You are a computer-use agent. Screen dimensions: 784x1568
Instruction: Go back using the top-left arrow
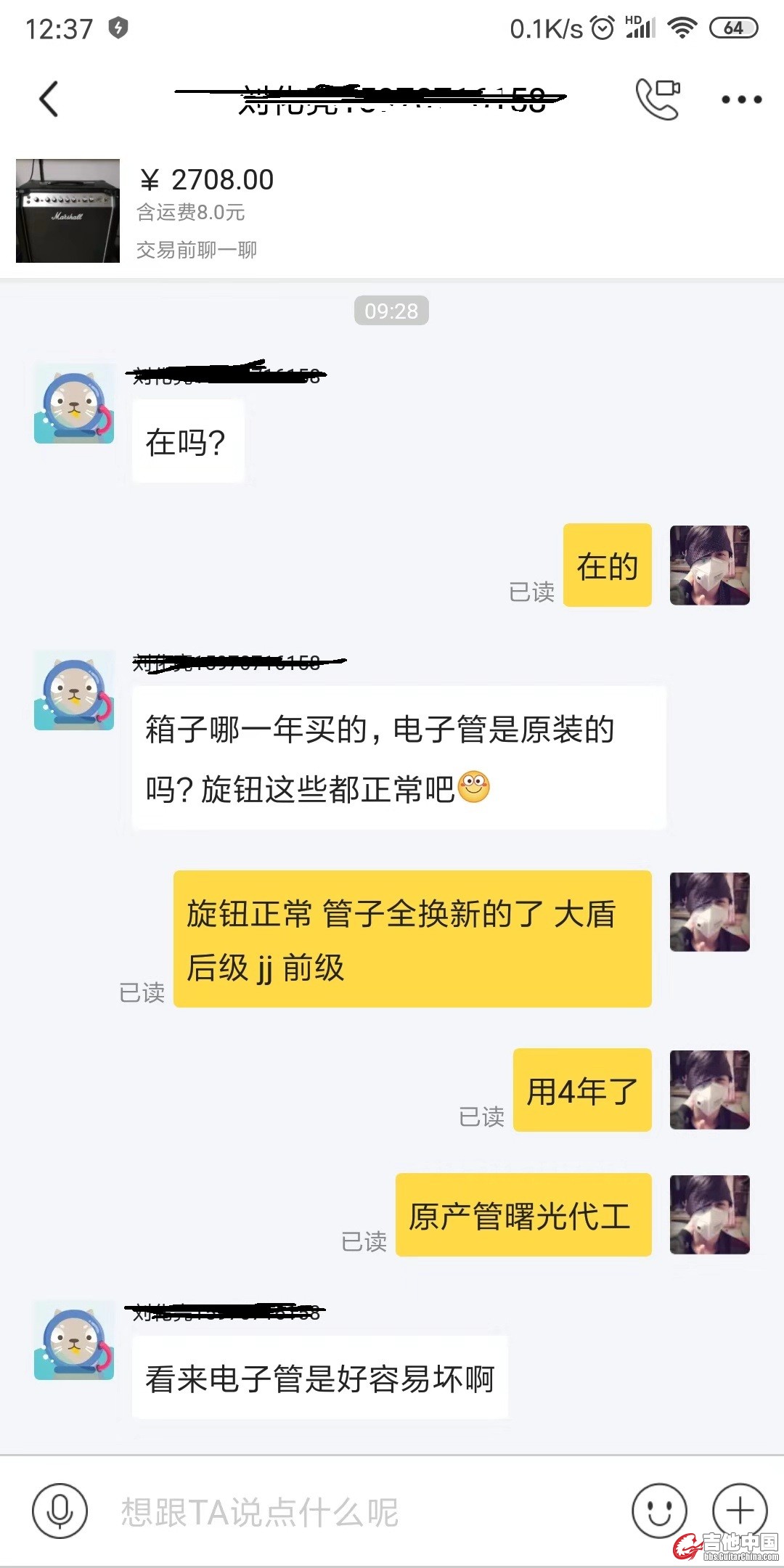pyautogui.click(x=49, y=99)
